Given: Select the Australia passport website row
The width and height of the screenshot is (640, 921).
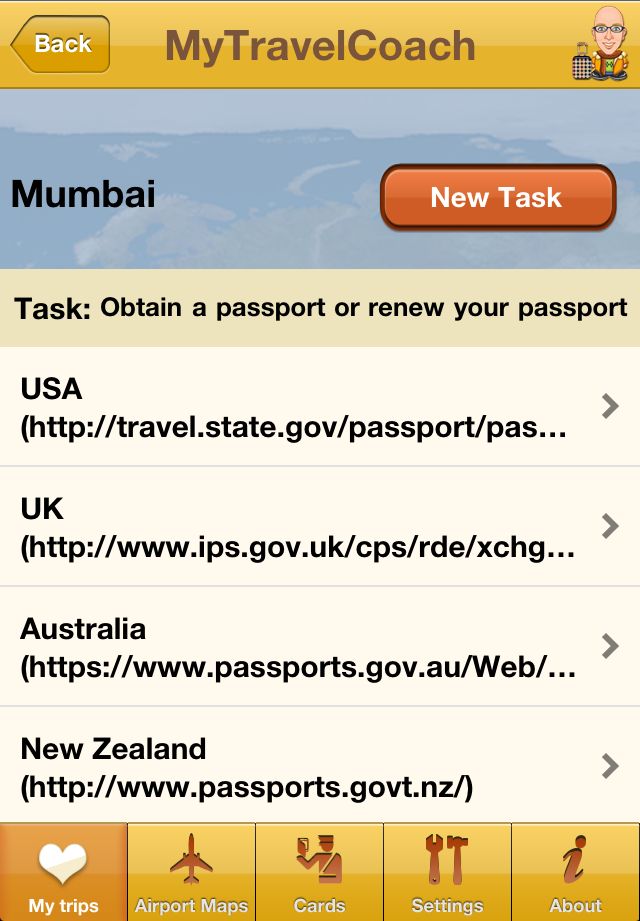Looking at the screenshot, I should 320,647.
